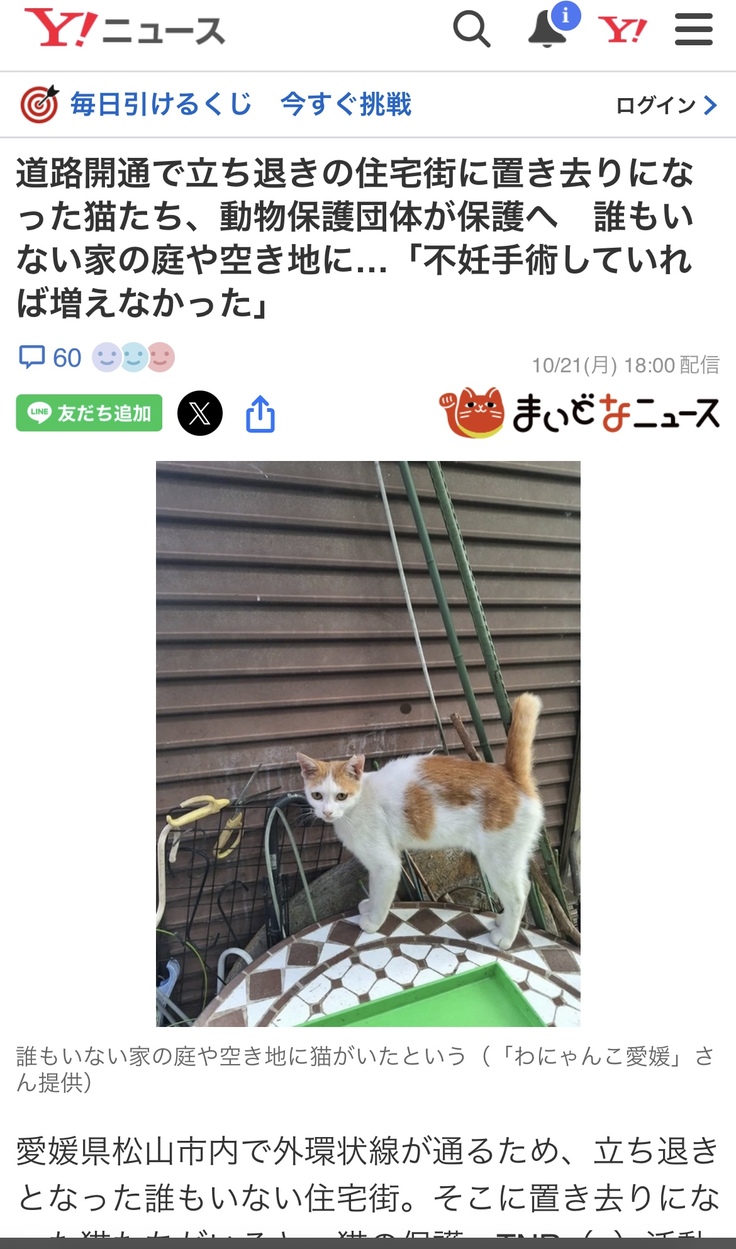
Task: Open the hamburger menu
Action: [693, 30]
